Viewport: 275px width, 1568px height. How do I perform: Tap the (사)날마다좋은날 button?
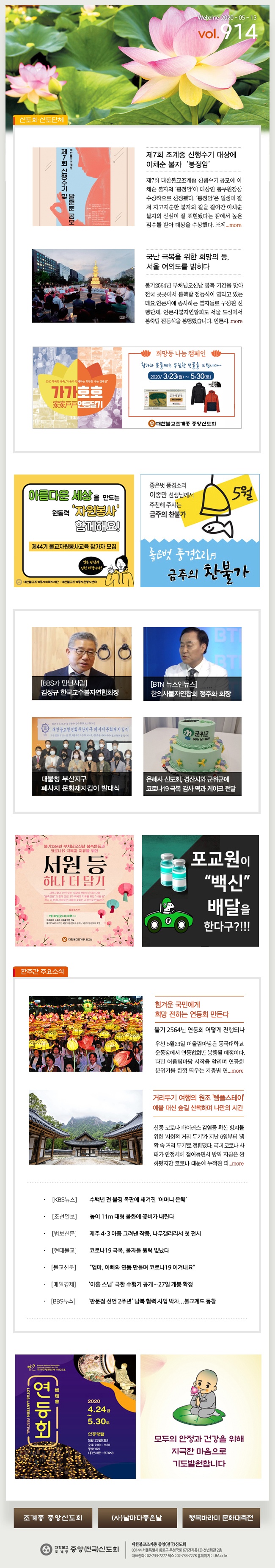pos(137,1518)
